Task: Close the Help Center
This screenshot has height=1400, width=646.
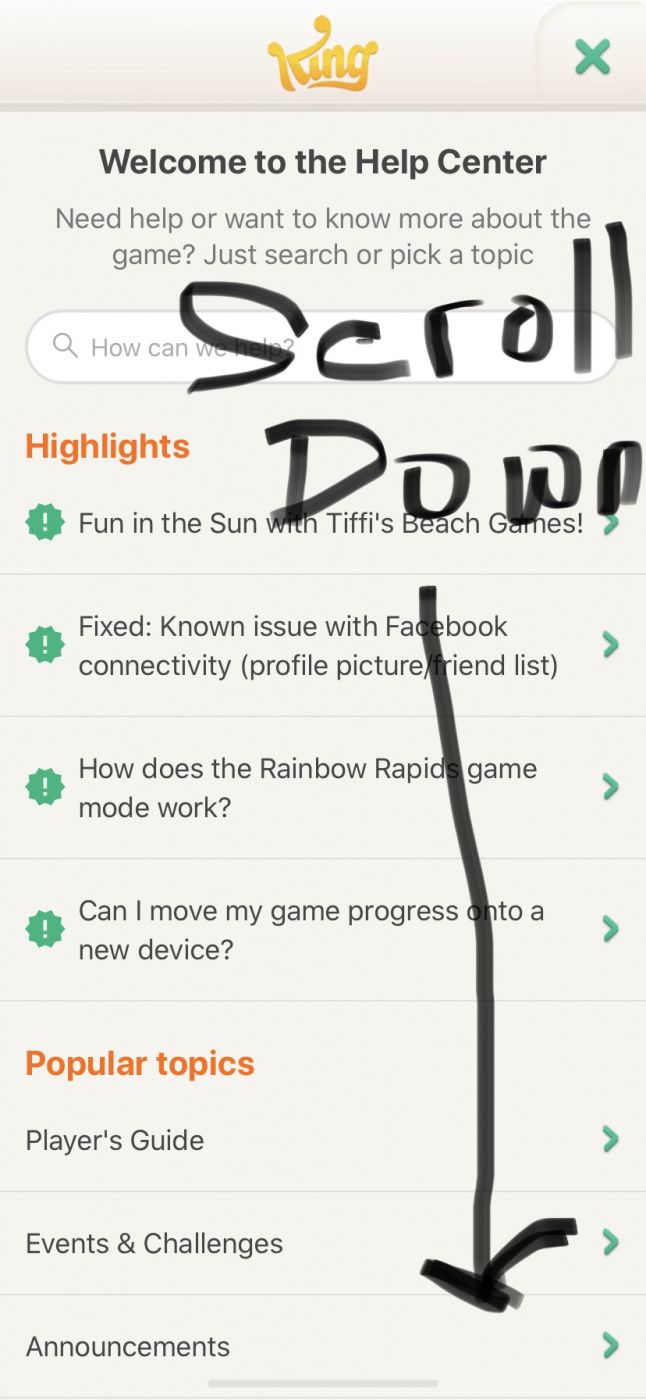Action: (592, 57)
